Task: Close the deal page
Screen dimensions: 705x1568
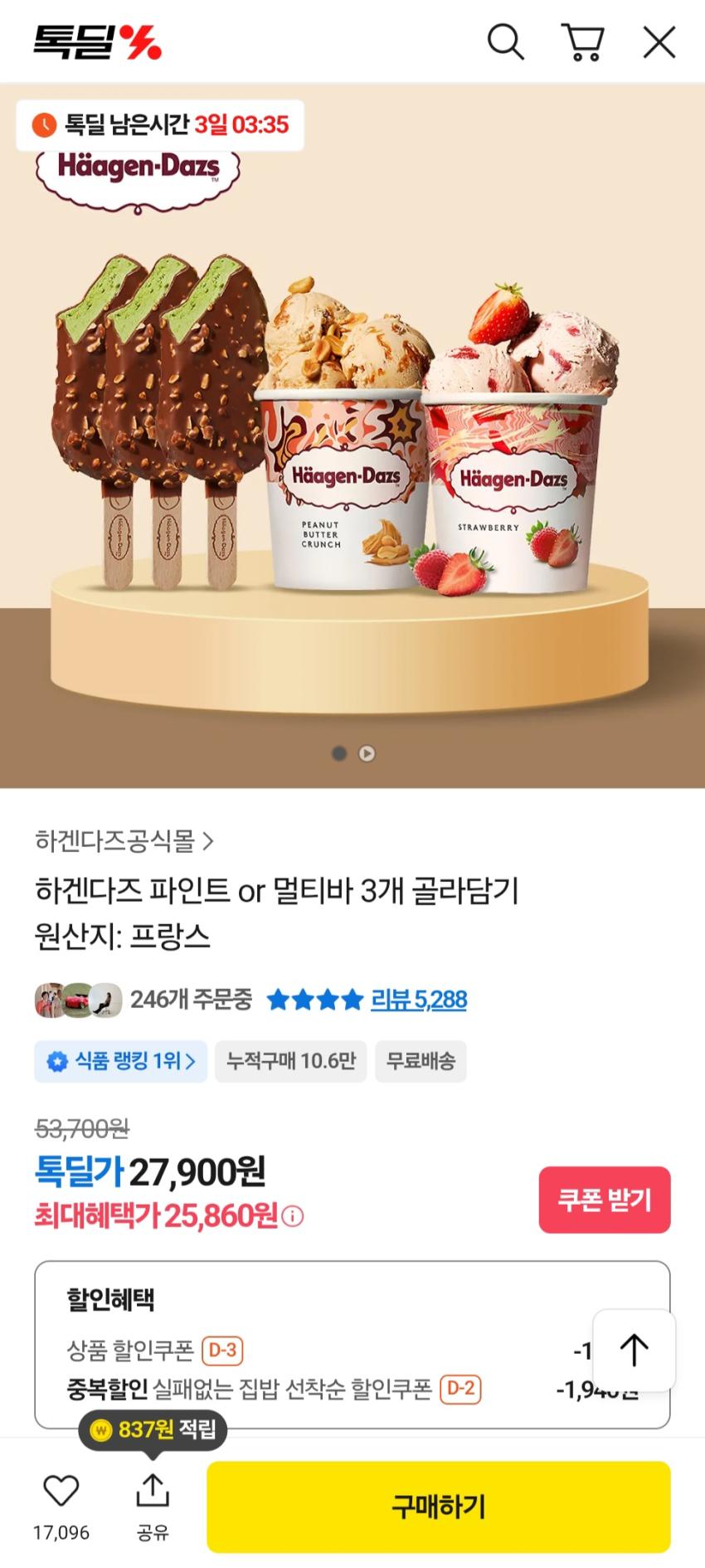Action: pos(659,42)
